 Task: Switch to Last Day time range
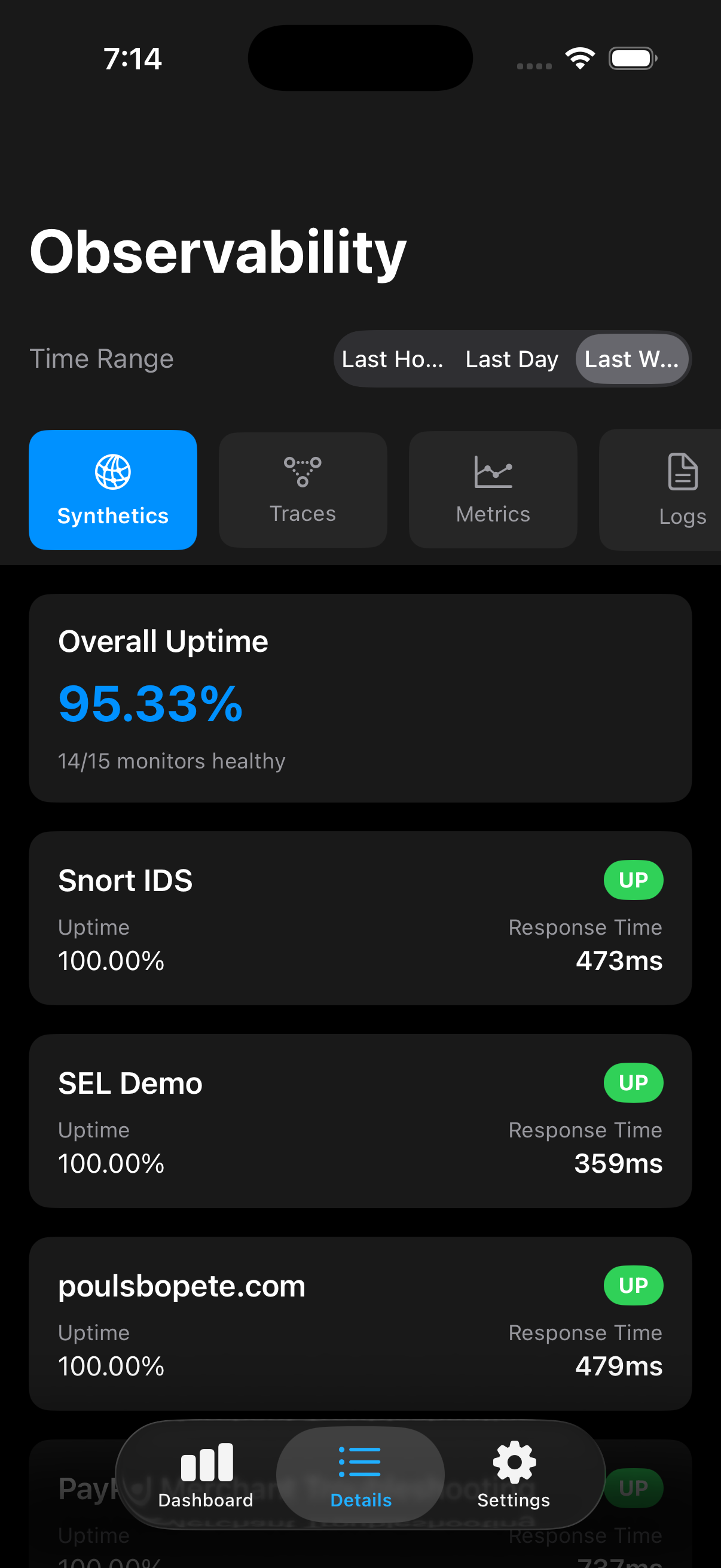tap(511, 359)
